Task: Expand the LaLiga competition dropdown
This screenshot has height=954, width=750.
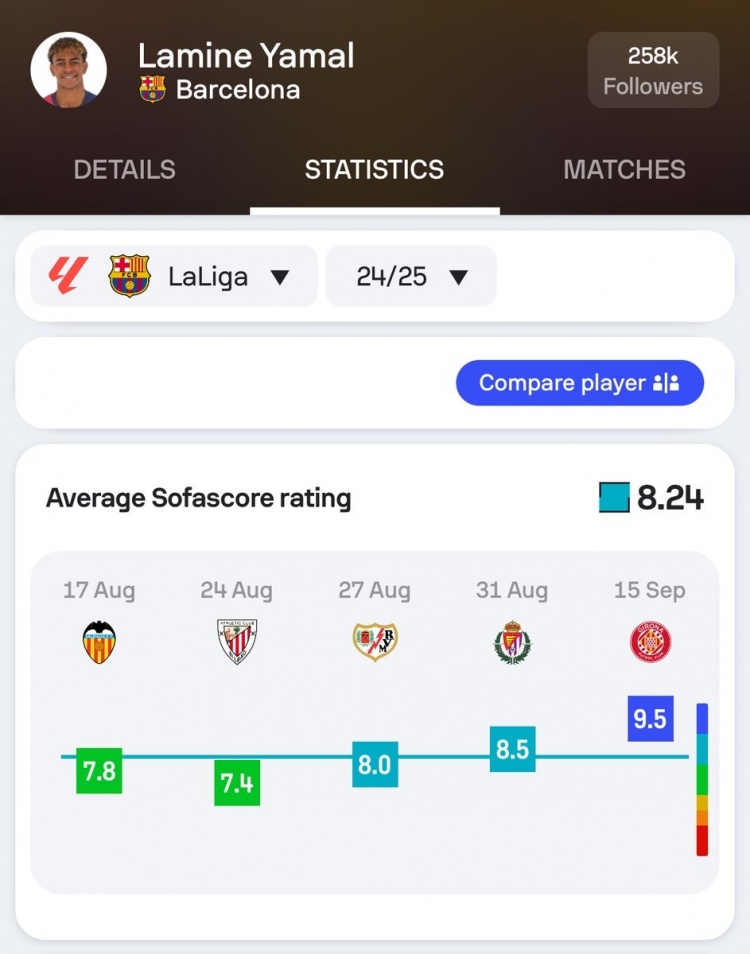Action: point(175,276)
